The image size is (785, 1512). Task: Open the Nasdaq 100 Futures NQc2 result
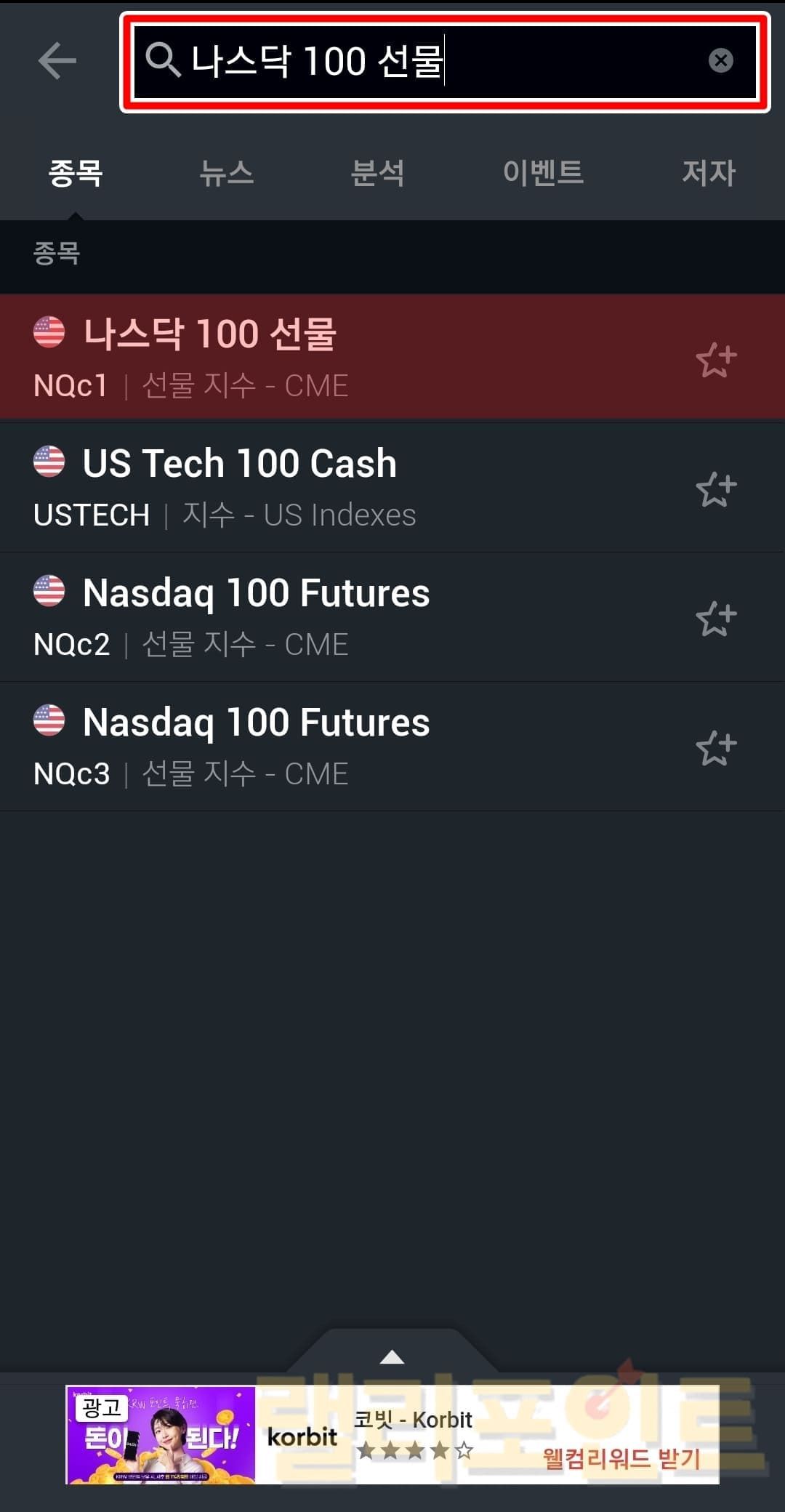[327, 616]
